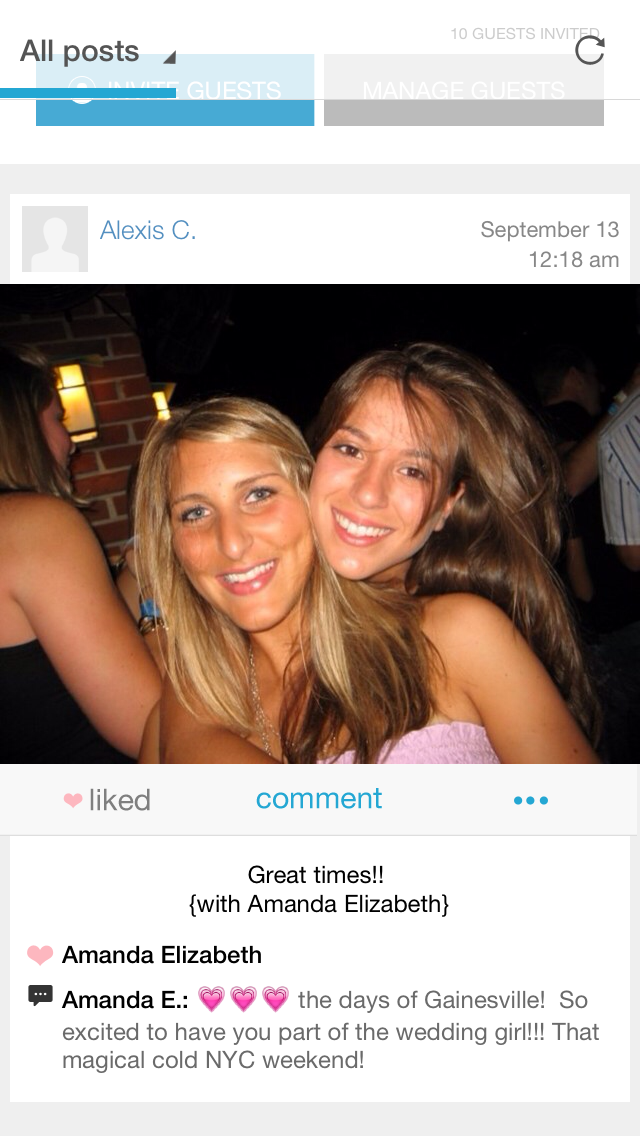Screen dimensions: 640x1136
Task: Comment on Alexis C.'s post
Action: click(x=319, y=798)
